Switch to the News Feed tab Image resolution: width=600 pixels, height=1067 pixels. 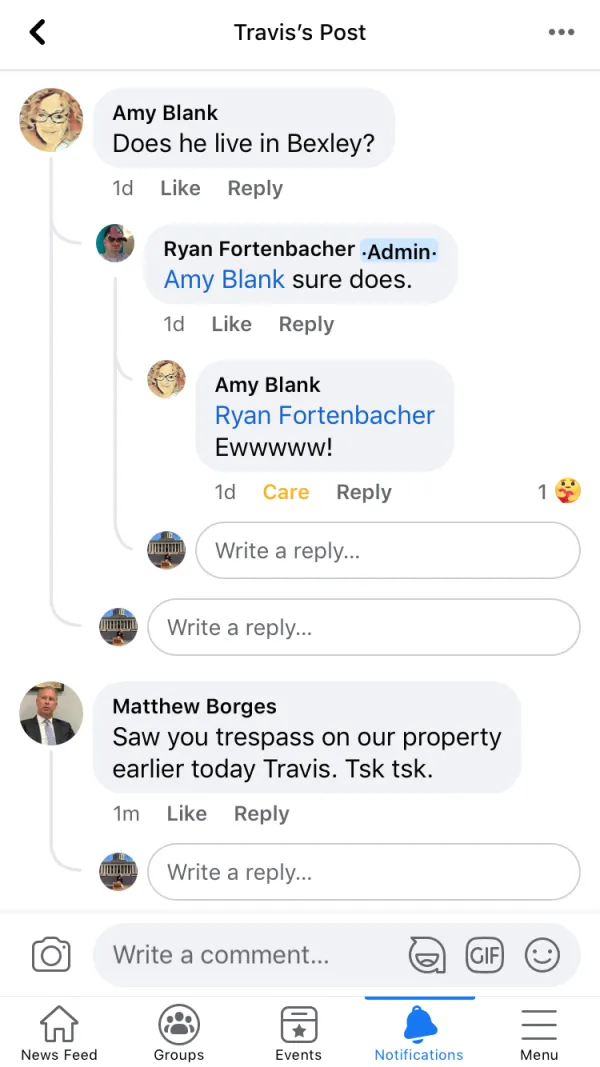click(x=59, y=1034)
